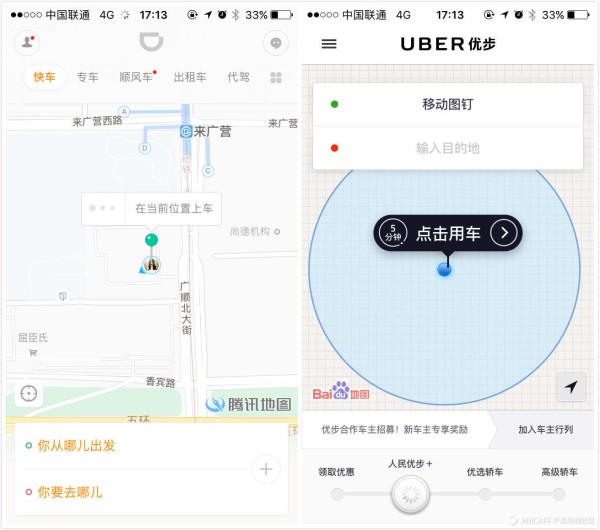The image size is (600, 530).
Task: Tap the Uber location arrow button
Action: click(x=571, y=388)
